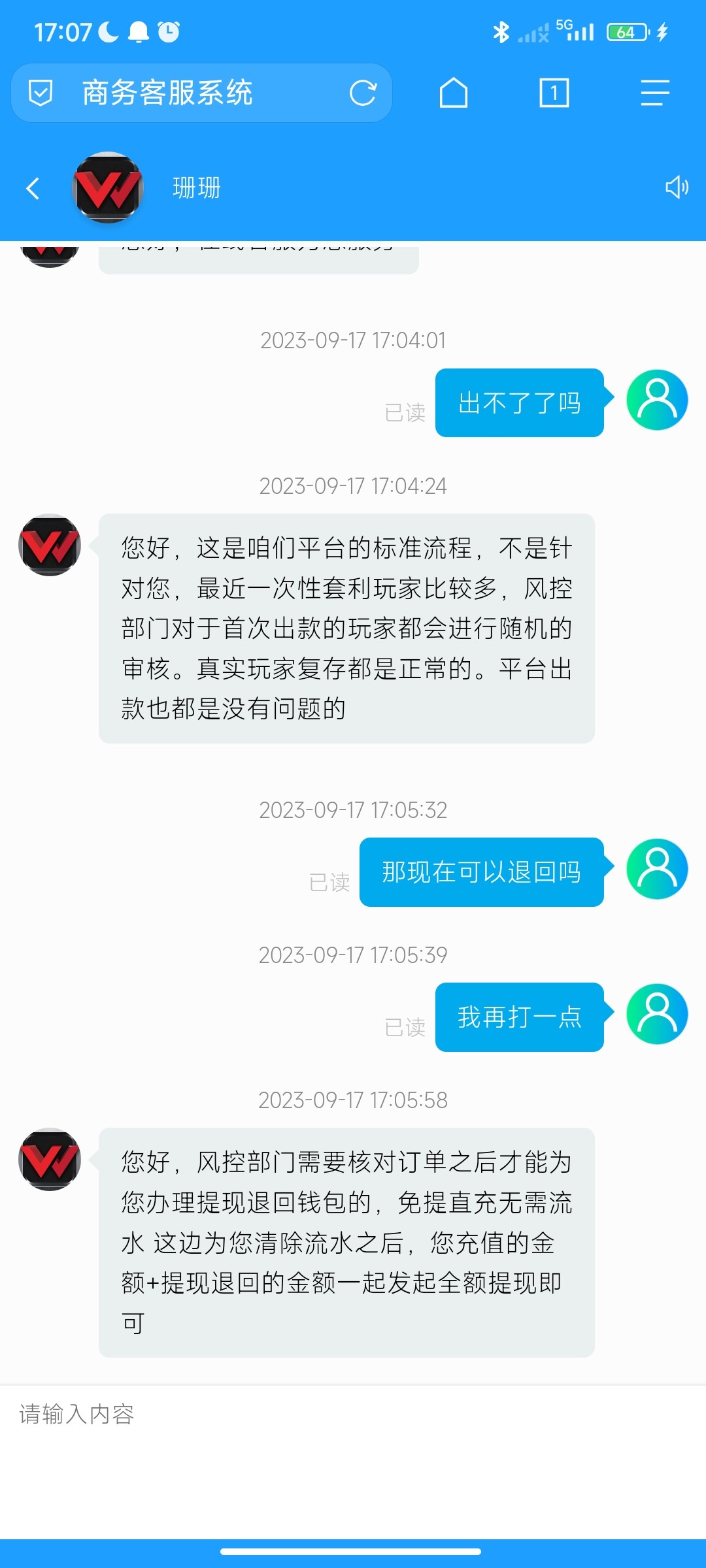Viewport: 706px width, 1568px height.
Task: Open the browser menu with the hamburger icon
Action: tap(654, 93)
